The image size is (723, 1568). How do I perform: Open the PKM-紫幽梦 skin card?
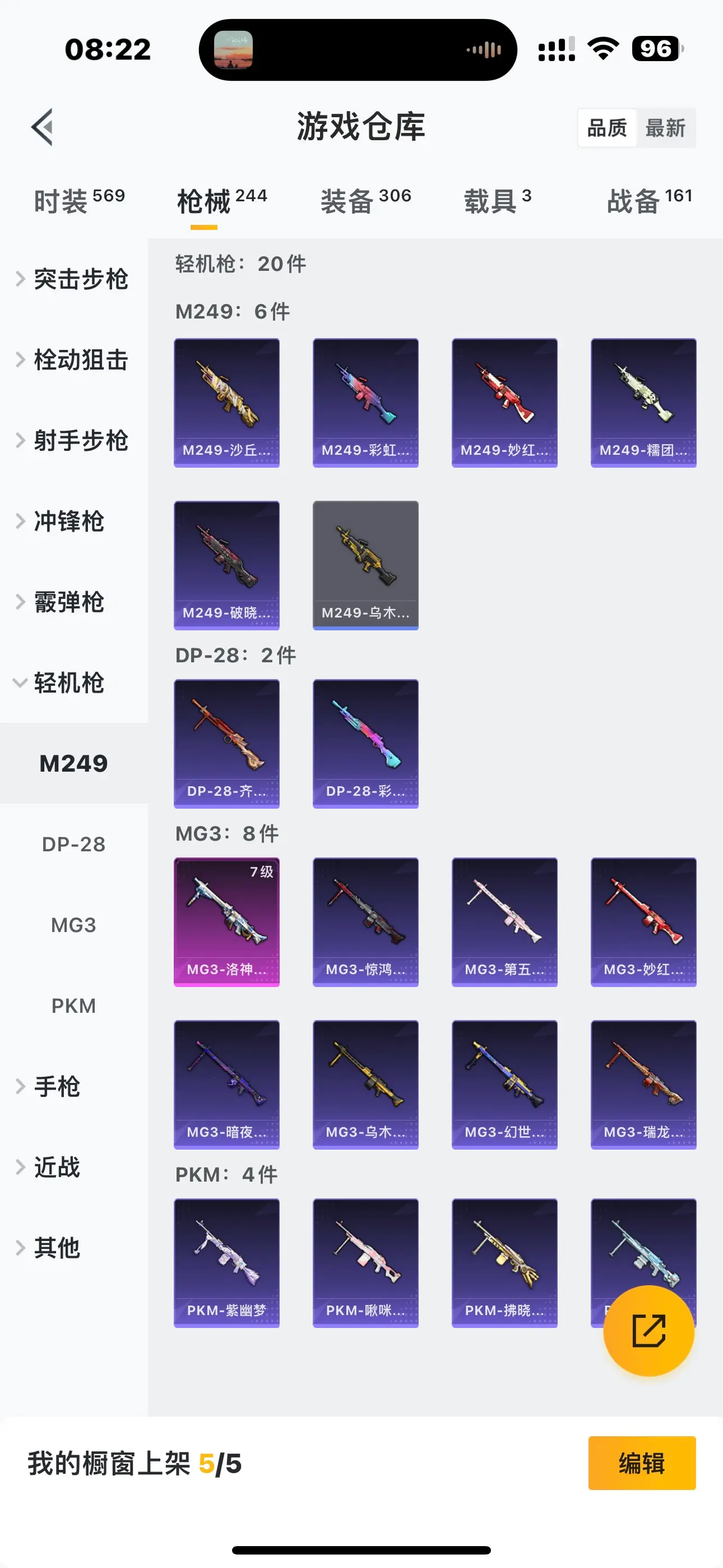pos(226,1262)
